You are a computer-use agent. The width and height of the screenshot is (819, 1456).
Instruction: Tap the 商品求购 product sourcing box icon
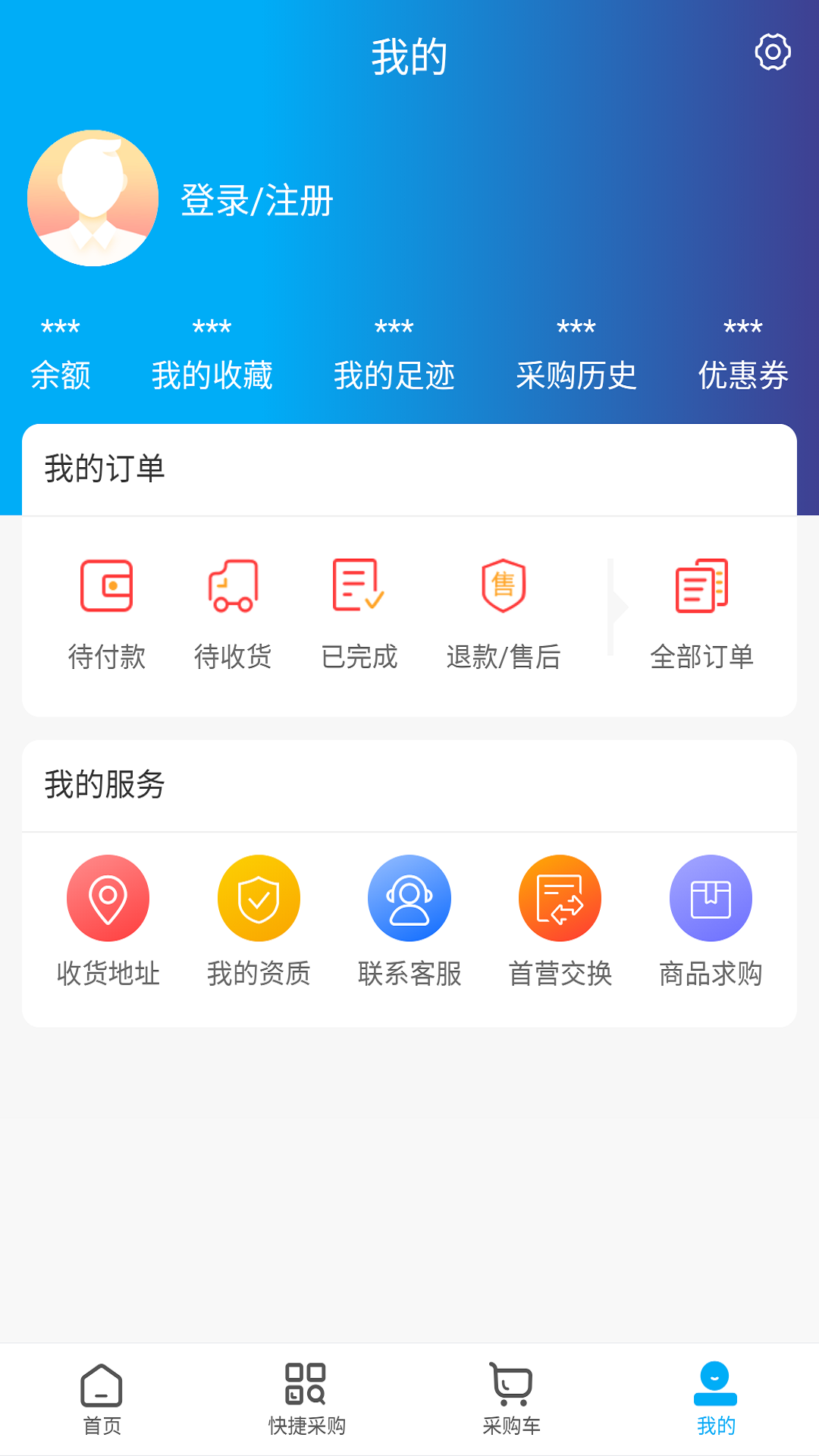(x=711, y=897)
